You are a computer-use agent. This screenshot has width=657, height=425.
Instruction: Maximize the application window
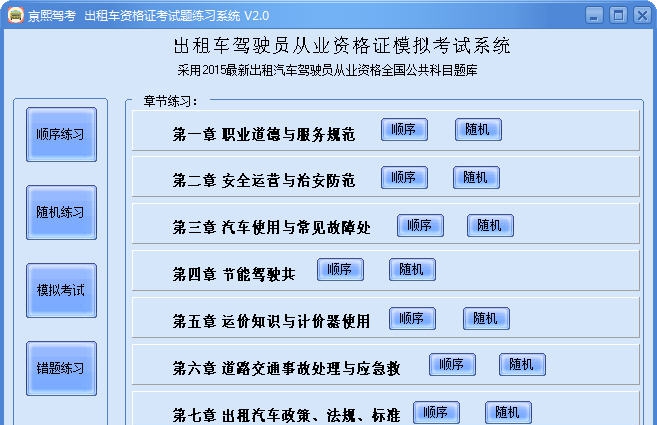tap(618, 15)
